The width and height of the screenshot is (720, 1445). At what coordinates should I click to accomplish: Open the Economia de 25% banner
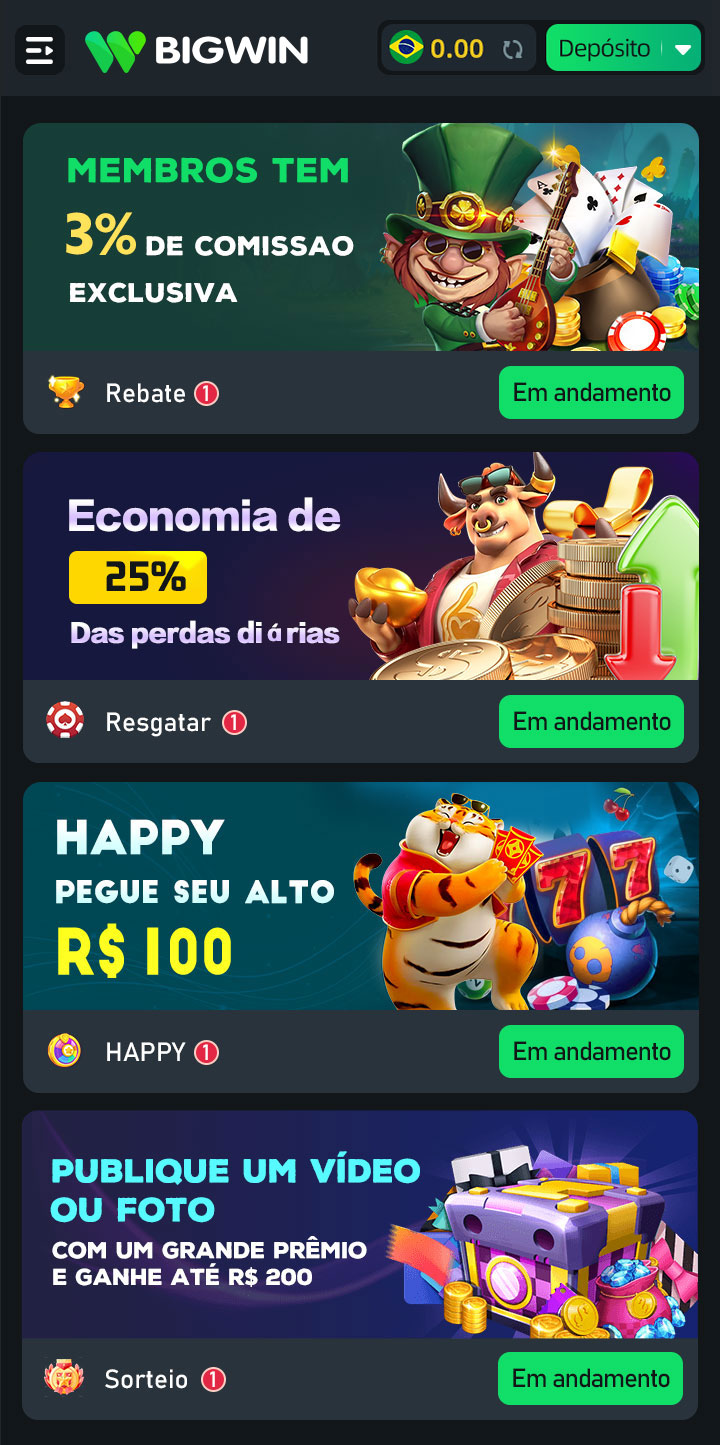click(360, 566)
